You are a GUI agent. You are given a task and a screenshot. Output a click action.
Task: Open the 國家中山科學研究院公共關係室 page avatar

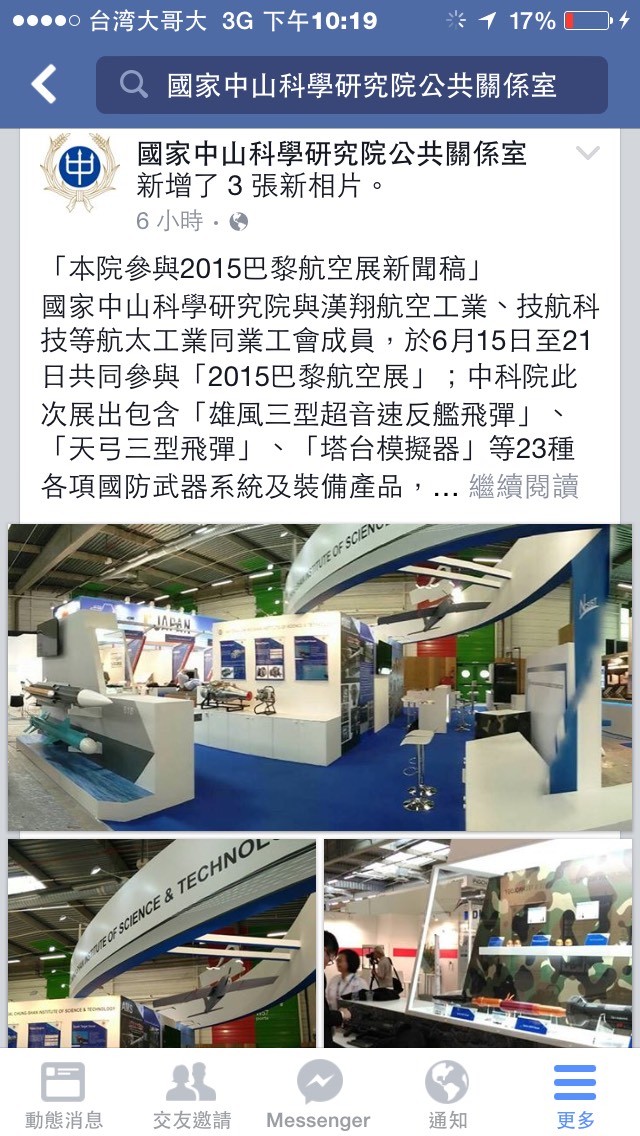click(80, 173)
